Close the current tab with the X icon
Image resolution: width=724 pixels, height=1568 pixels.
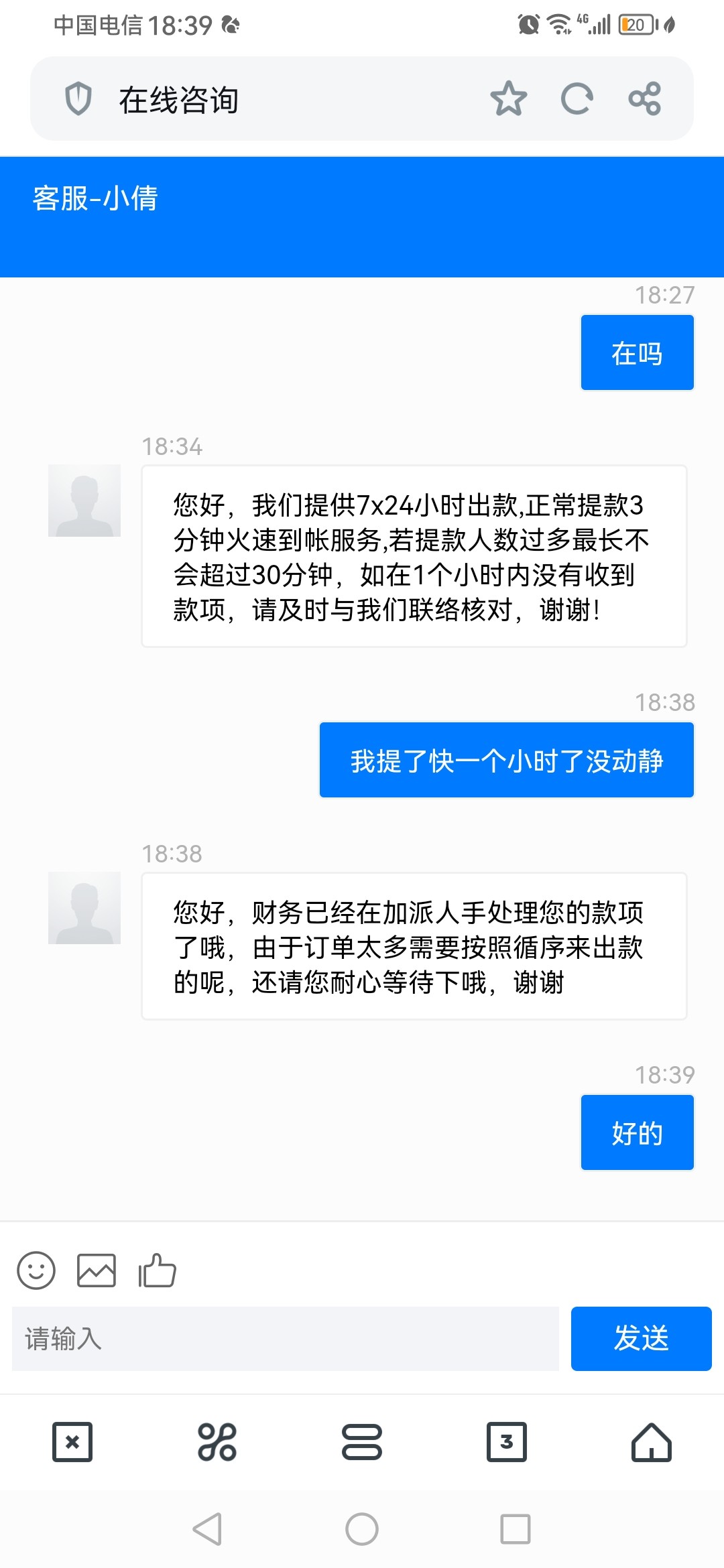[x=72, y=1443]
